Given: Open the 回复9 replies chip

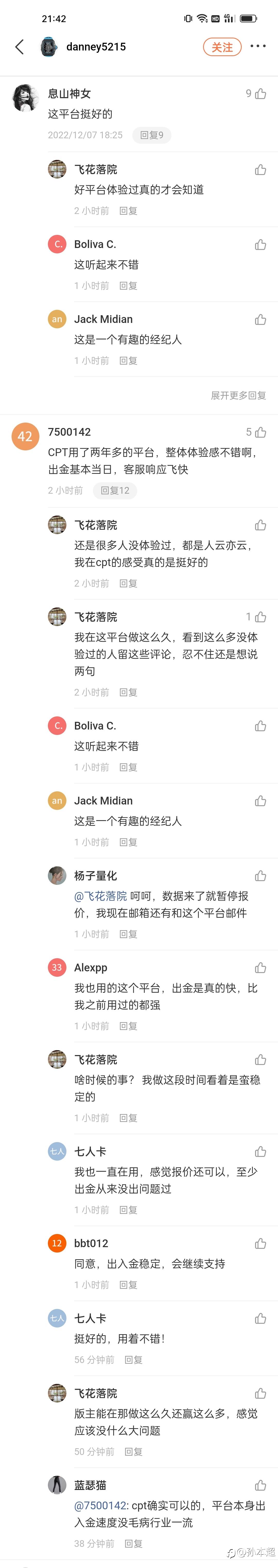Looking at the screenshot, I should (151, 135).
